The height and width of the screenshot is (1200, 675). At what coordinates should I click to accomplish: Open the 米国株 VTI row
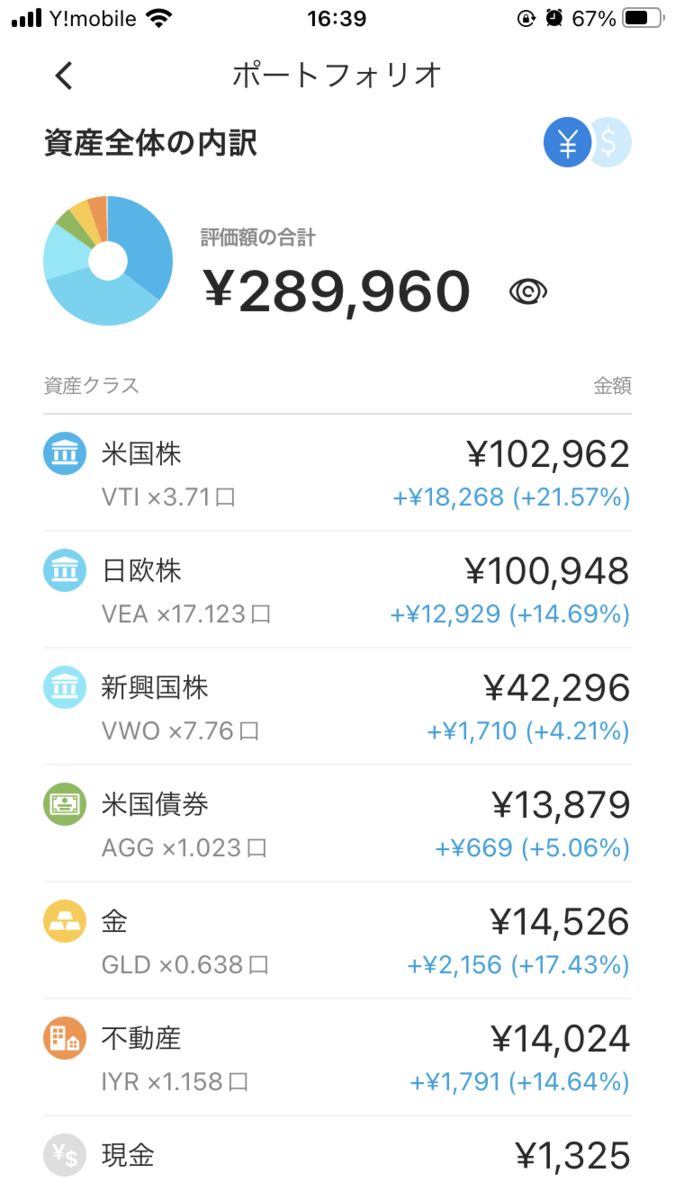pyautogui.click(x=337, y=473)
